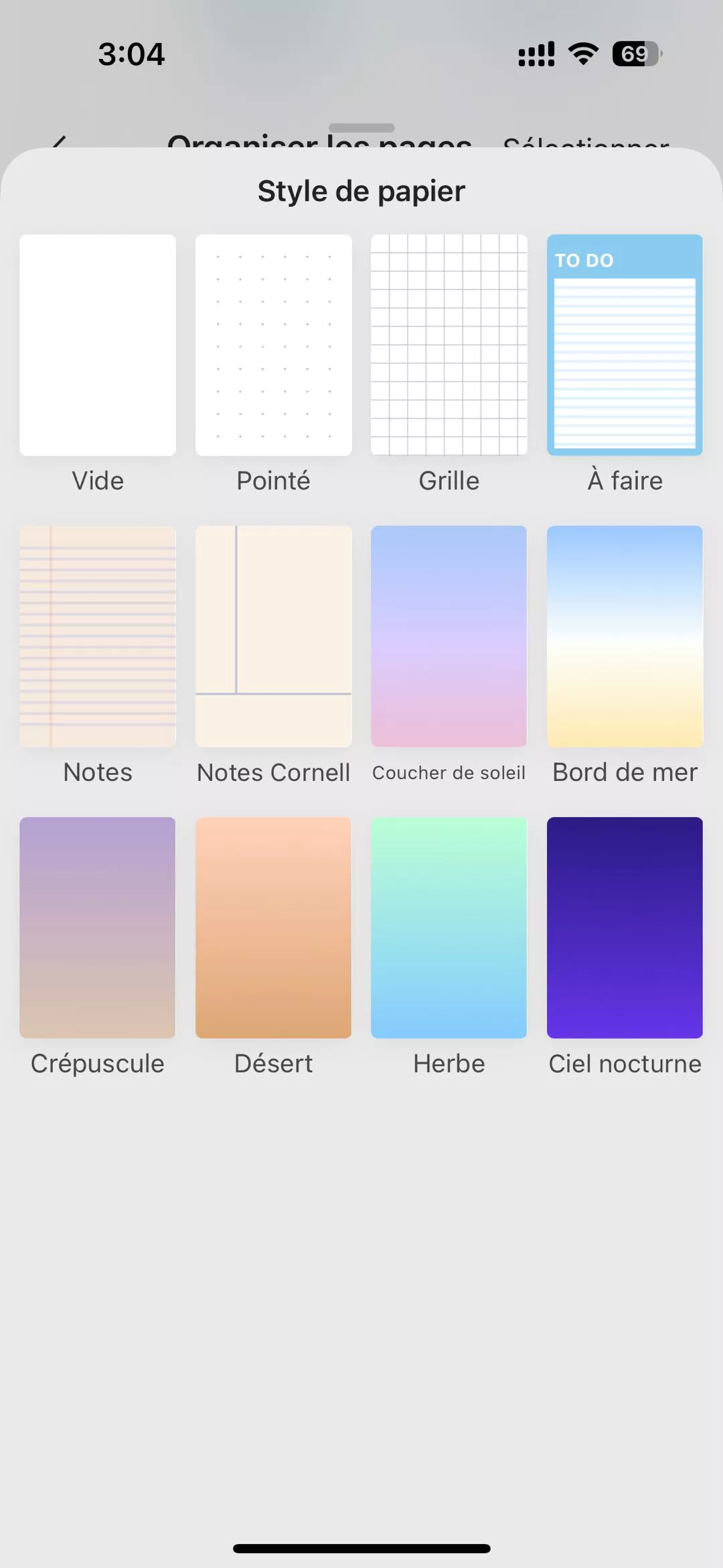Image resolution: width=723 pixels, height=1568 pixels.
Task: Pick the Herbe green gradient background
Action: tap(449, 928)
